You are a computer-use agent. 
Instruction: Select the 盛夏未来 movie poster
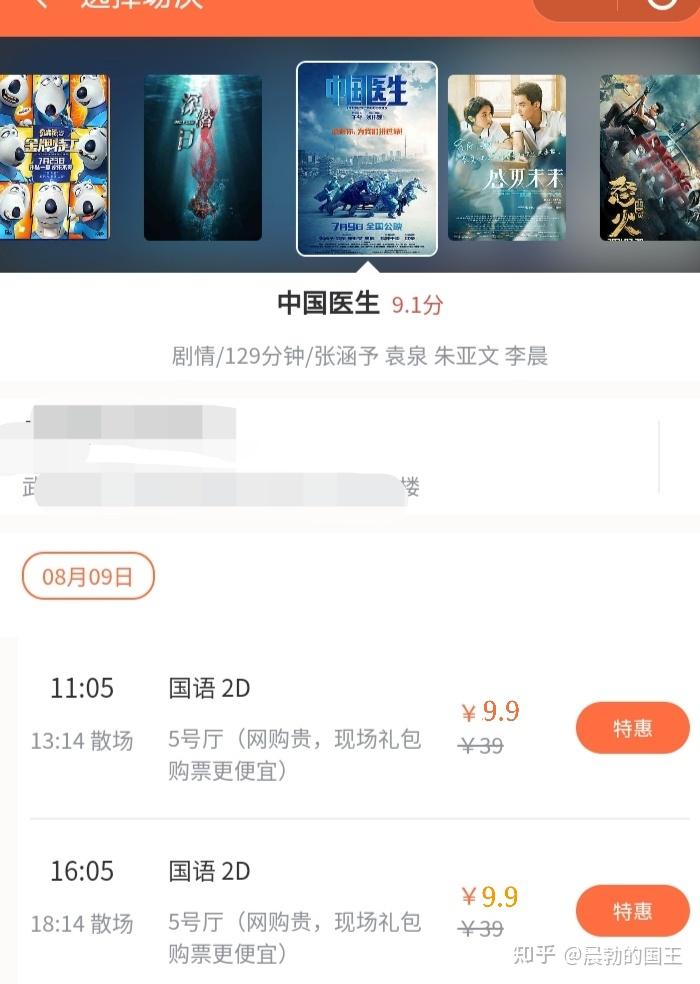click(x=507, y=158)
